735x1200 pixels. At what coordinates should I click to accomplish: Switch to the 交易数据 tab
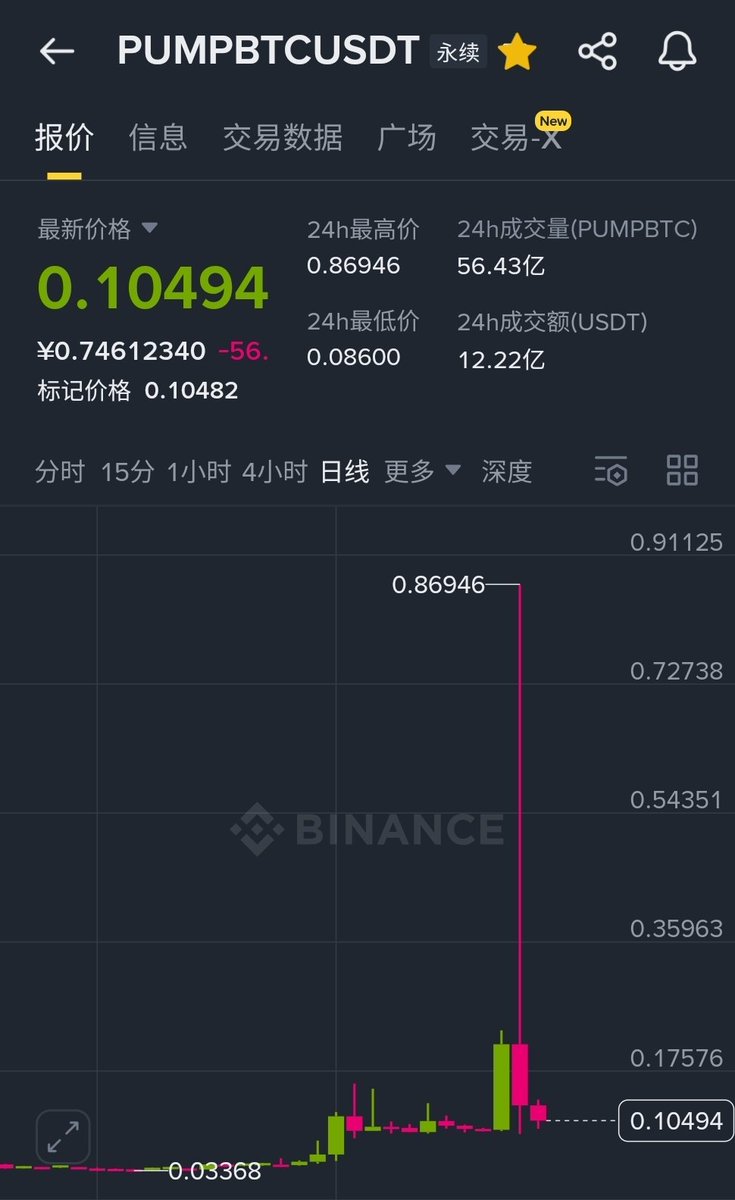point(282,137)
